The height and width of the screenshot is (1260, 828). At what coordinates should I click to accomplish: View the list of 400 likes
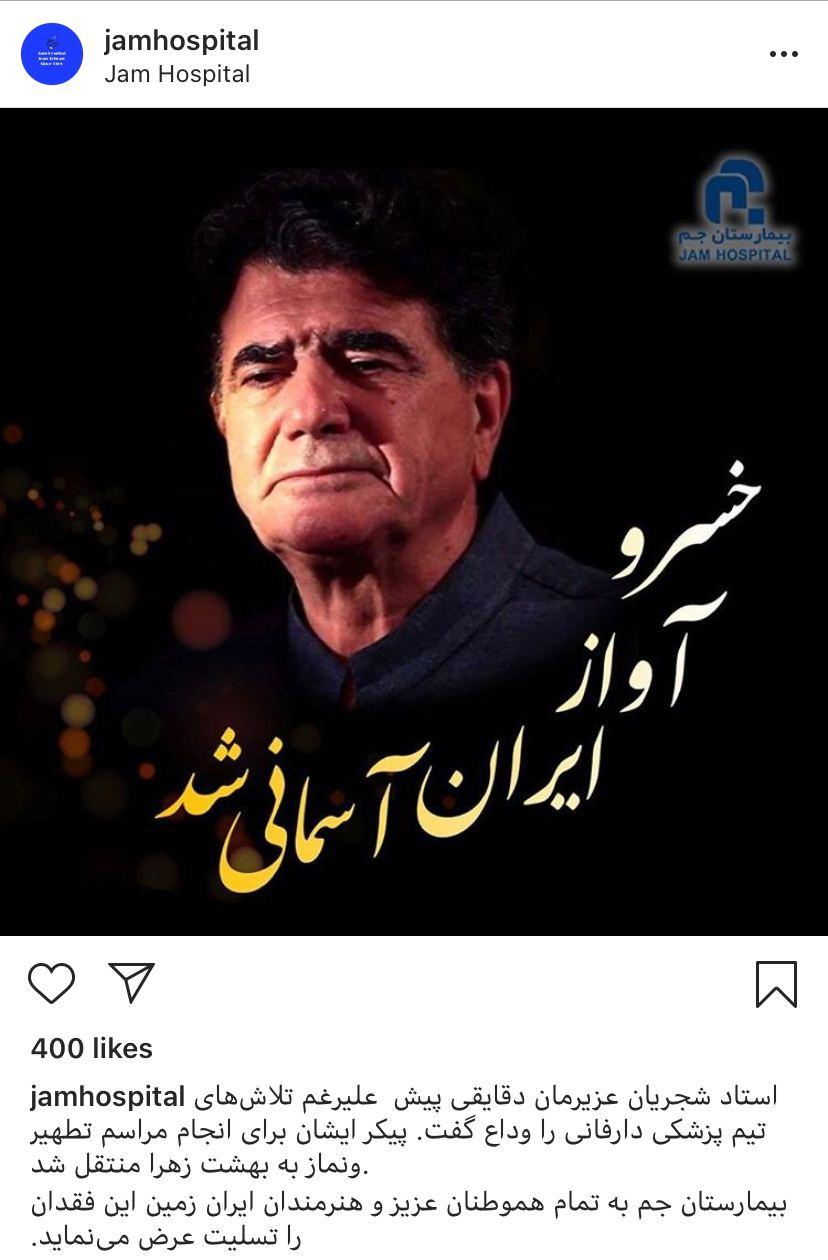coord(92,1048)
